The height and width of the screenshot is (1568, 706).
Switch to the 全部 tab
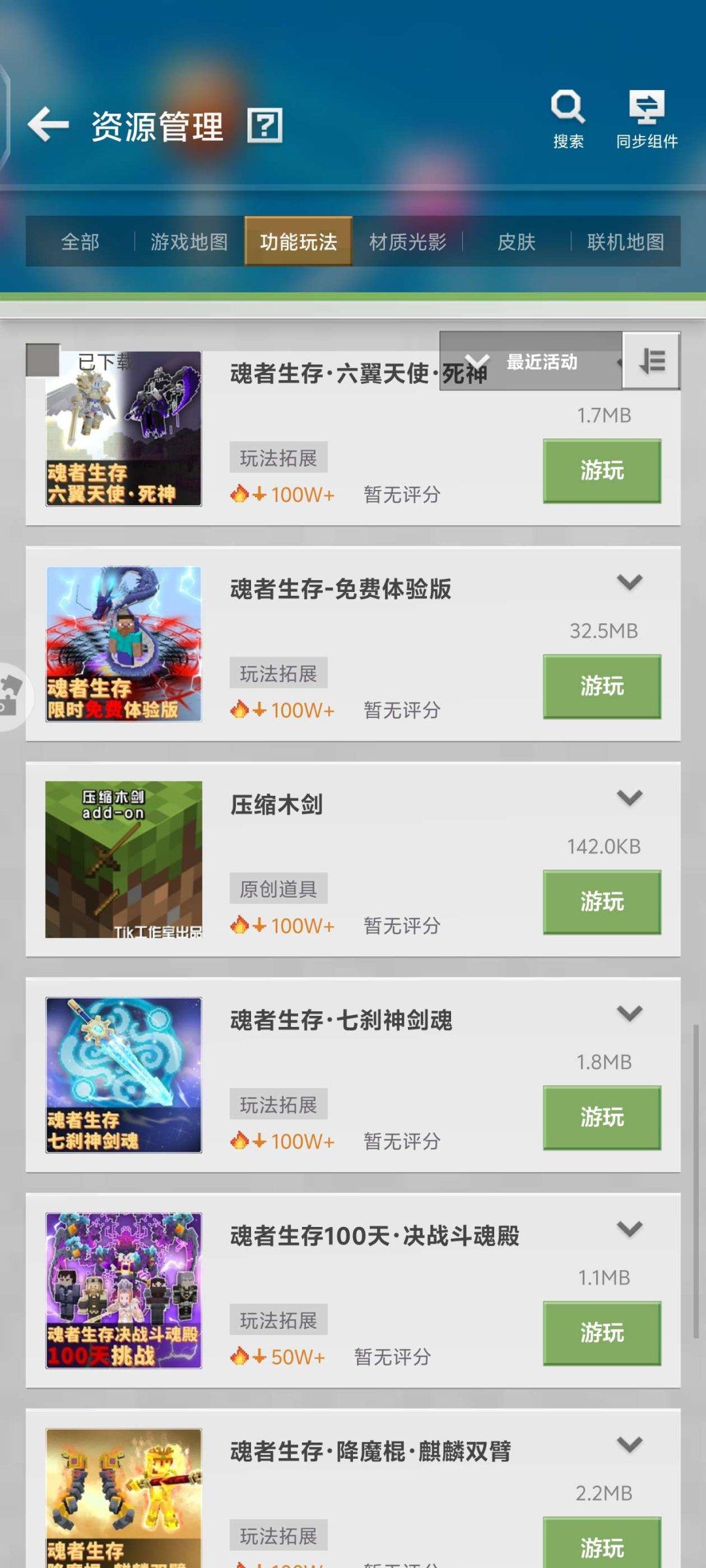tap(80, 242)
